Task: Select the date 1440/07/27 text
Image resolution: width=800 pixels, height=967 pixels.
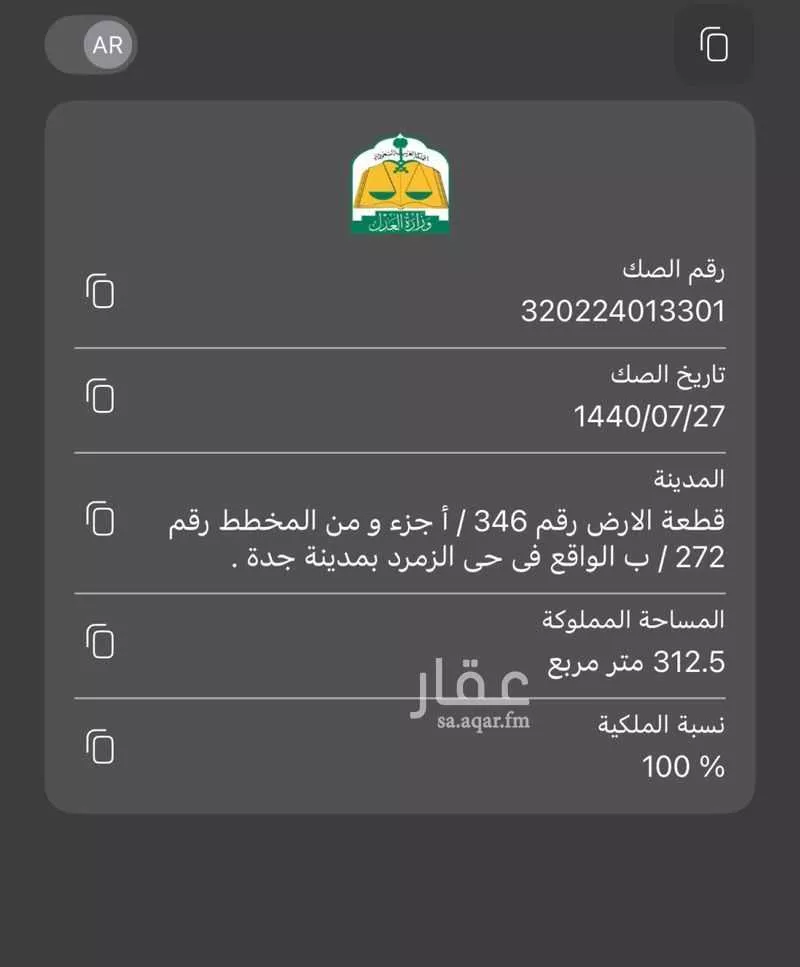Action: pos(651,419)
